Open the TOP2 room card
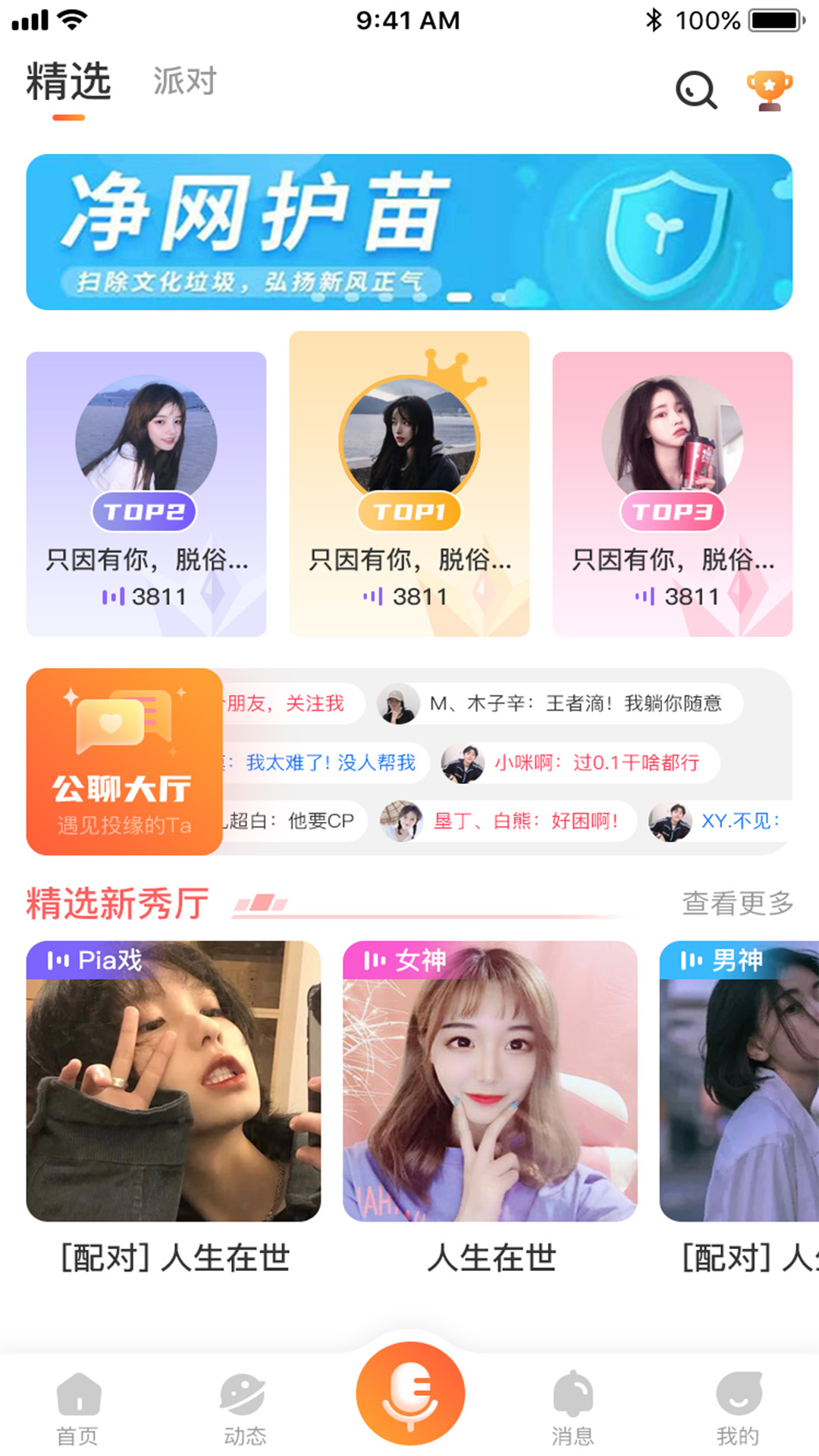 [x=146, y=494]
